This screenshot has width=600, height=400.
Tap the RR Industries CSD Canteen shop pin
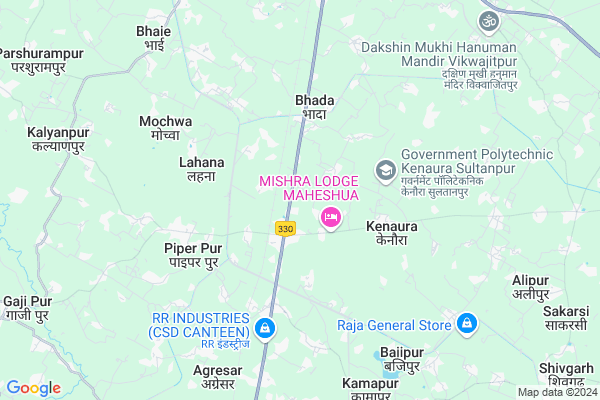point(265,326)
